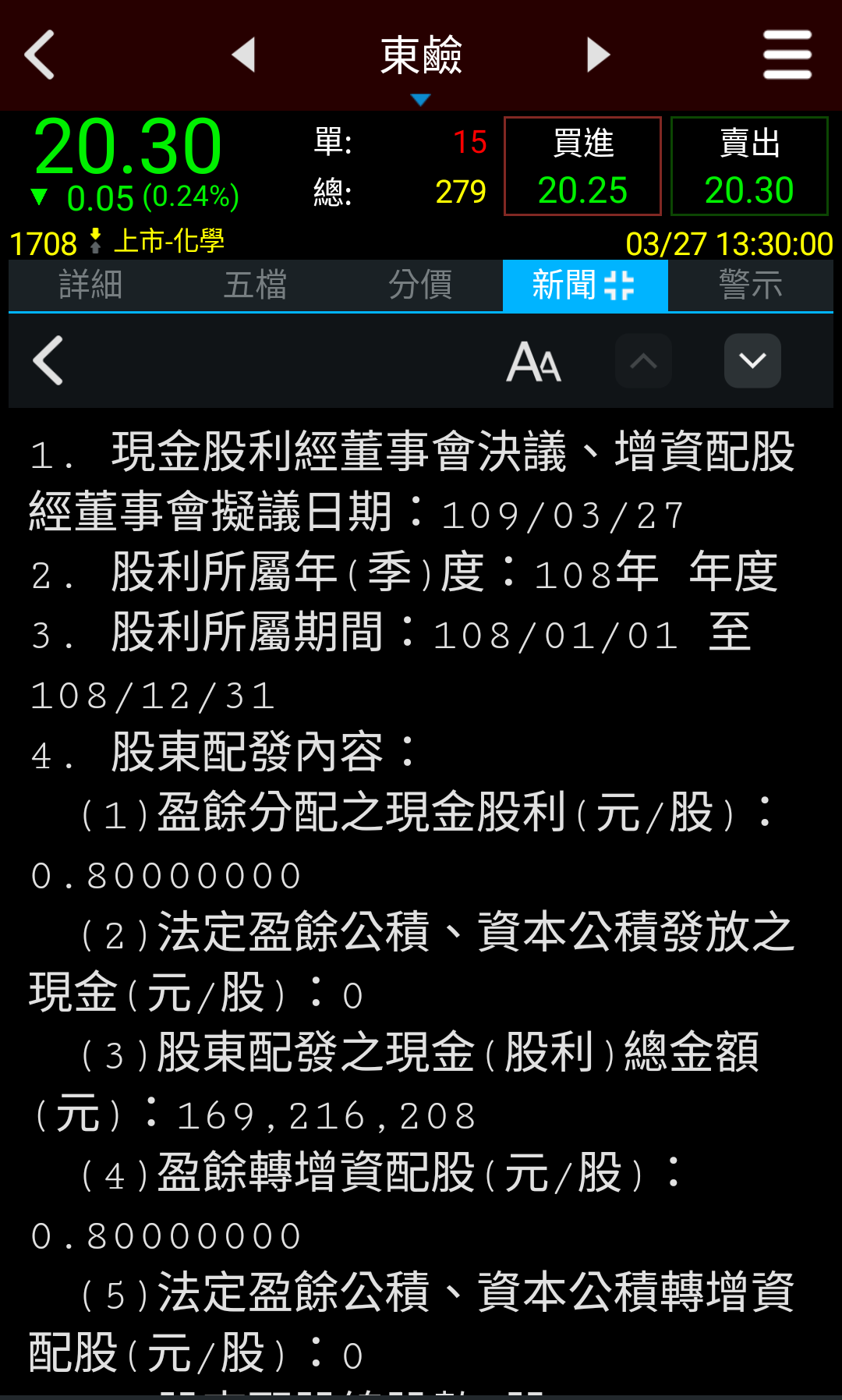This screenshot has height=1400, width=842.
Task: Go back from the 東鹼 stock page
Action: click(41, 55)
